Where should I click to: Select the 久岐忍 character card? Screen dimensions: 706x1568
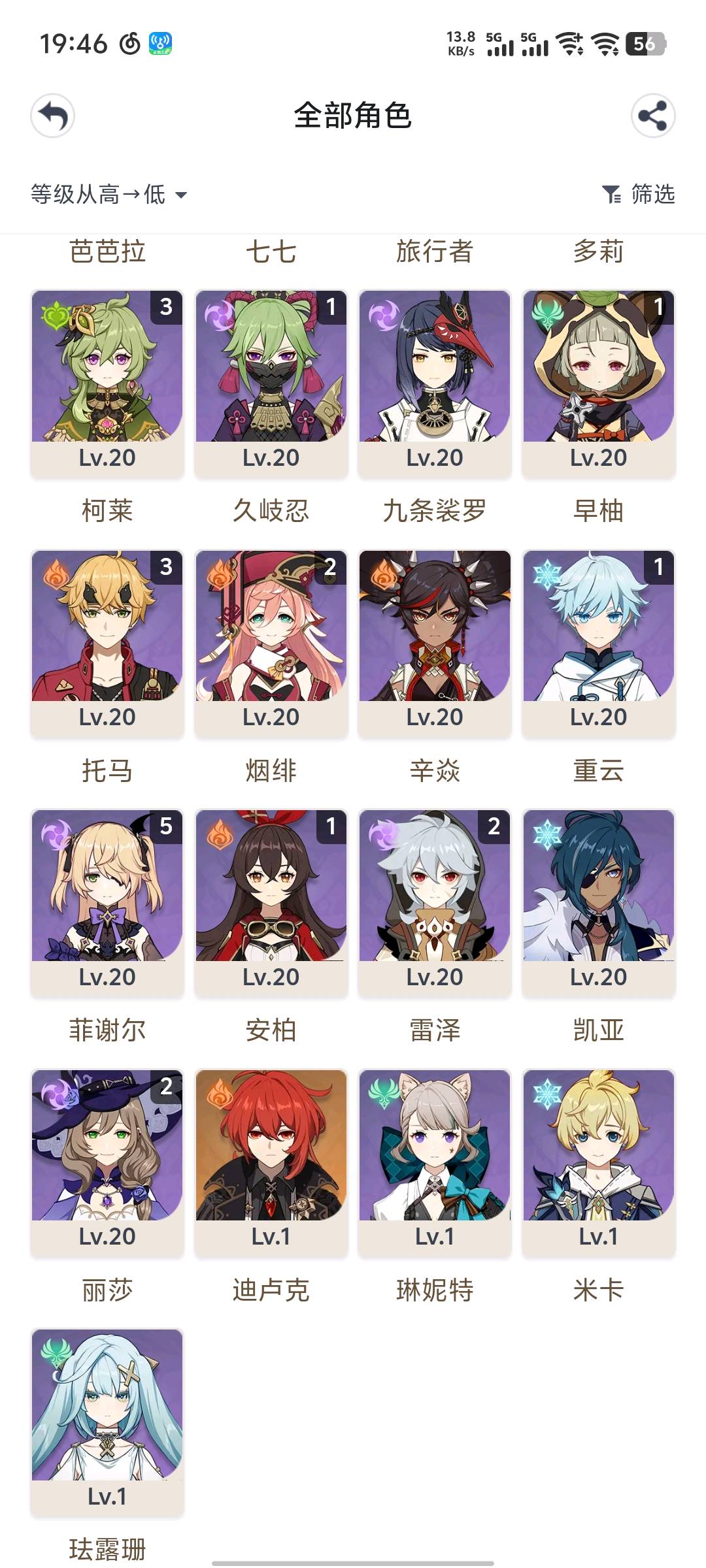pos(271,384)
